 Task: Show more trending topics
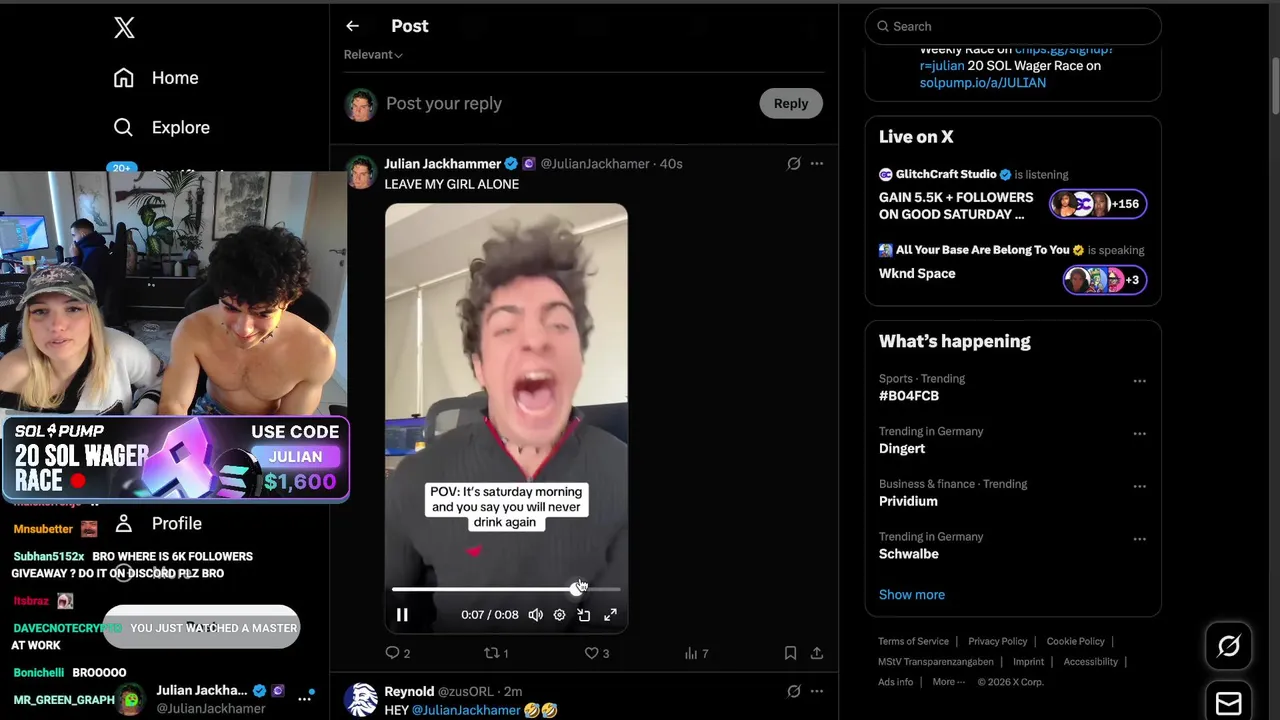[911, 594]
